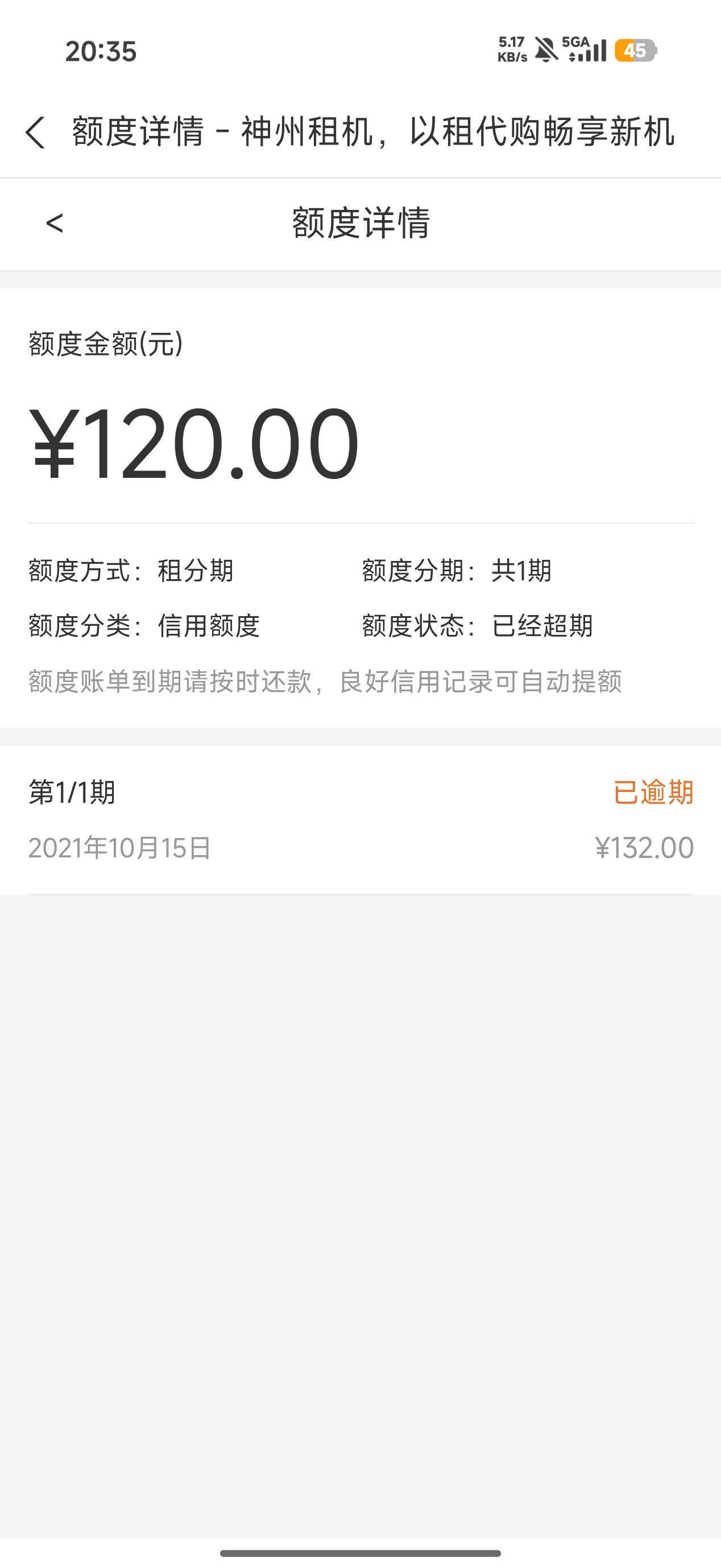
Task: Open the overdue 第1/1期 installment row
Action: (x=360, y=819)
